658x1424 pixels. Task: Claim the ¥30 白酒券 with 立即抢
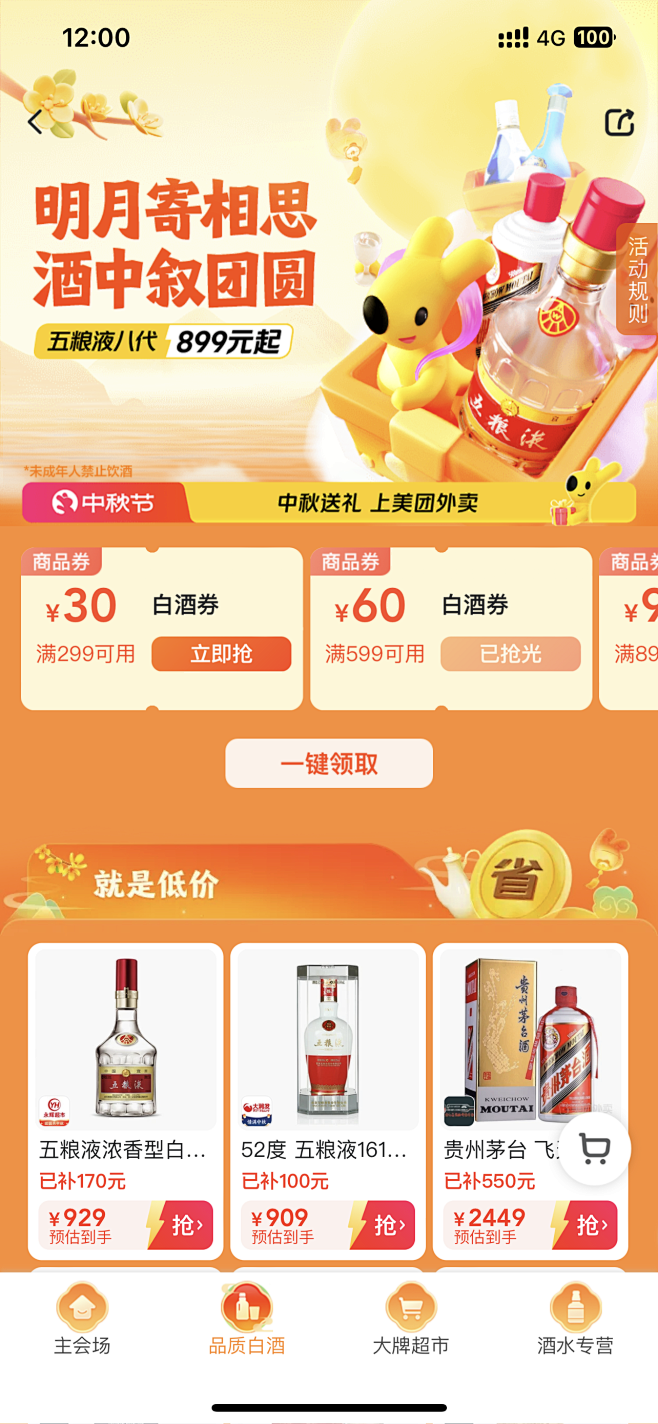click(221, 654)
